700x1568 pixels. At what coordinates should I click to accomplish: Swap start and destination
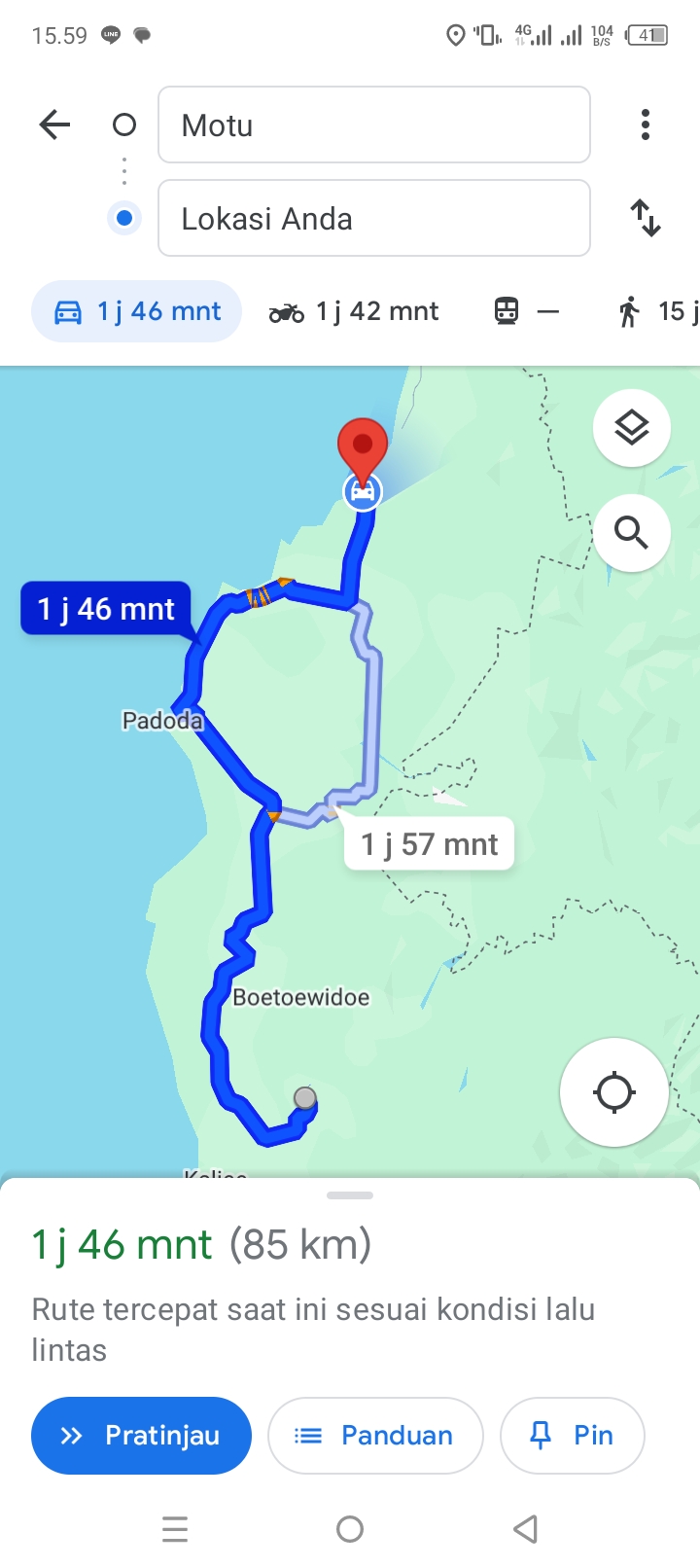(x=646, y=218)
